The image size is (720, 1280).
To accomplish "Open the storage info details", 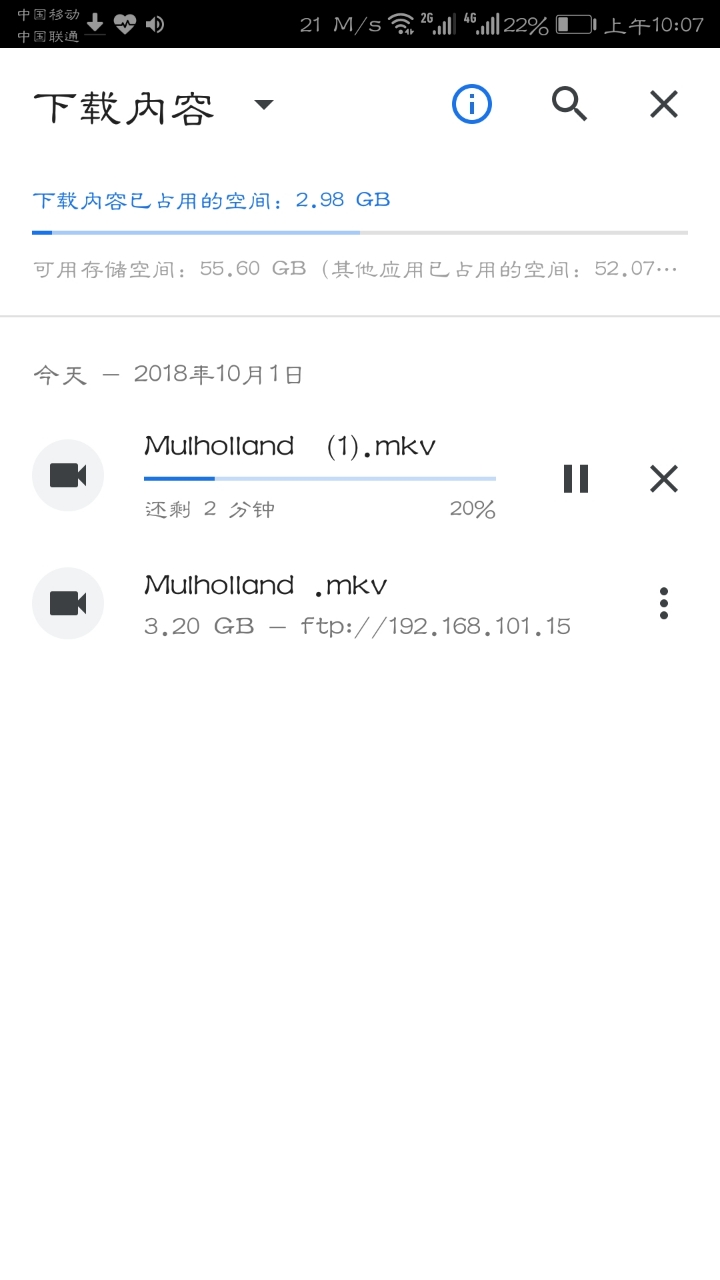I will click(471, 103).
